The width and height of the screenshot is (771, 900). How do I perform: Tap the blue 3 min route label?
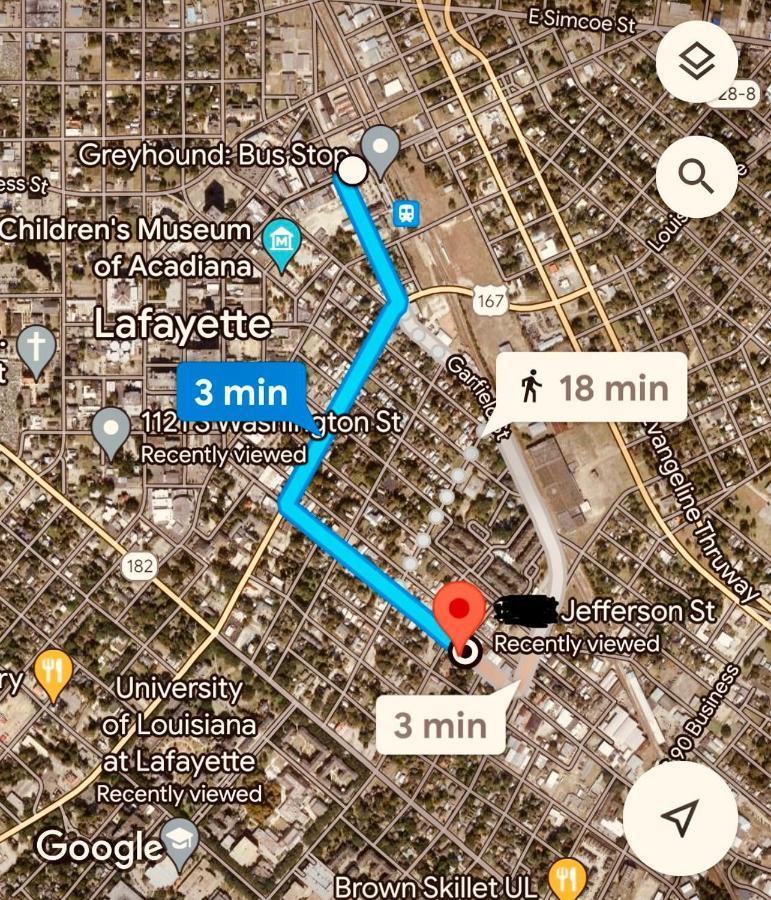240,392
